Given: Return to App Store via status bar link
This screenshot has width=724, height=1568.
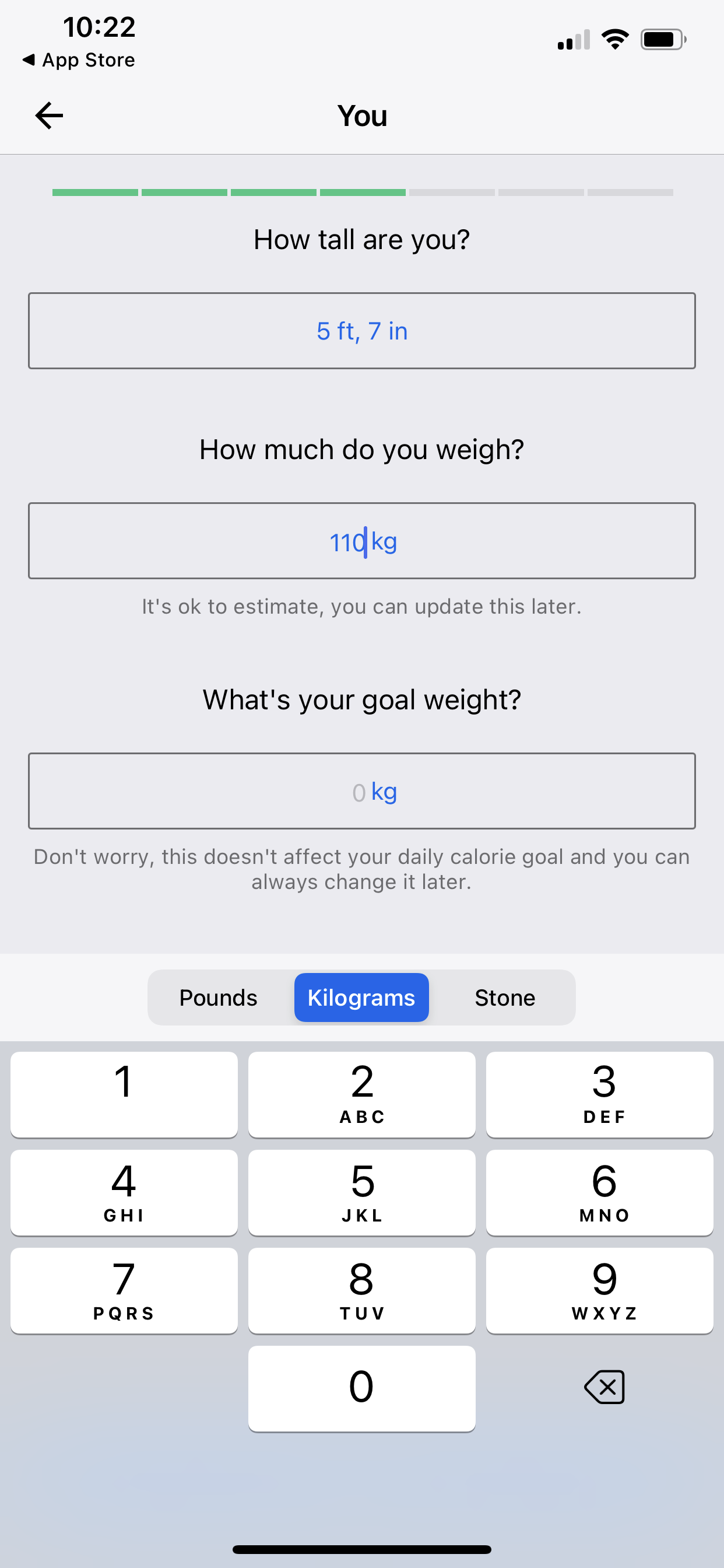Looking at the screenshot, I should click(x=79, y=60).
